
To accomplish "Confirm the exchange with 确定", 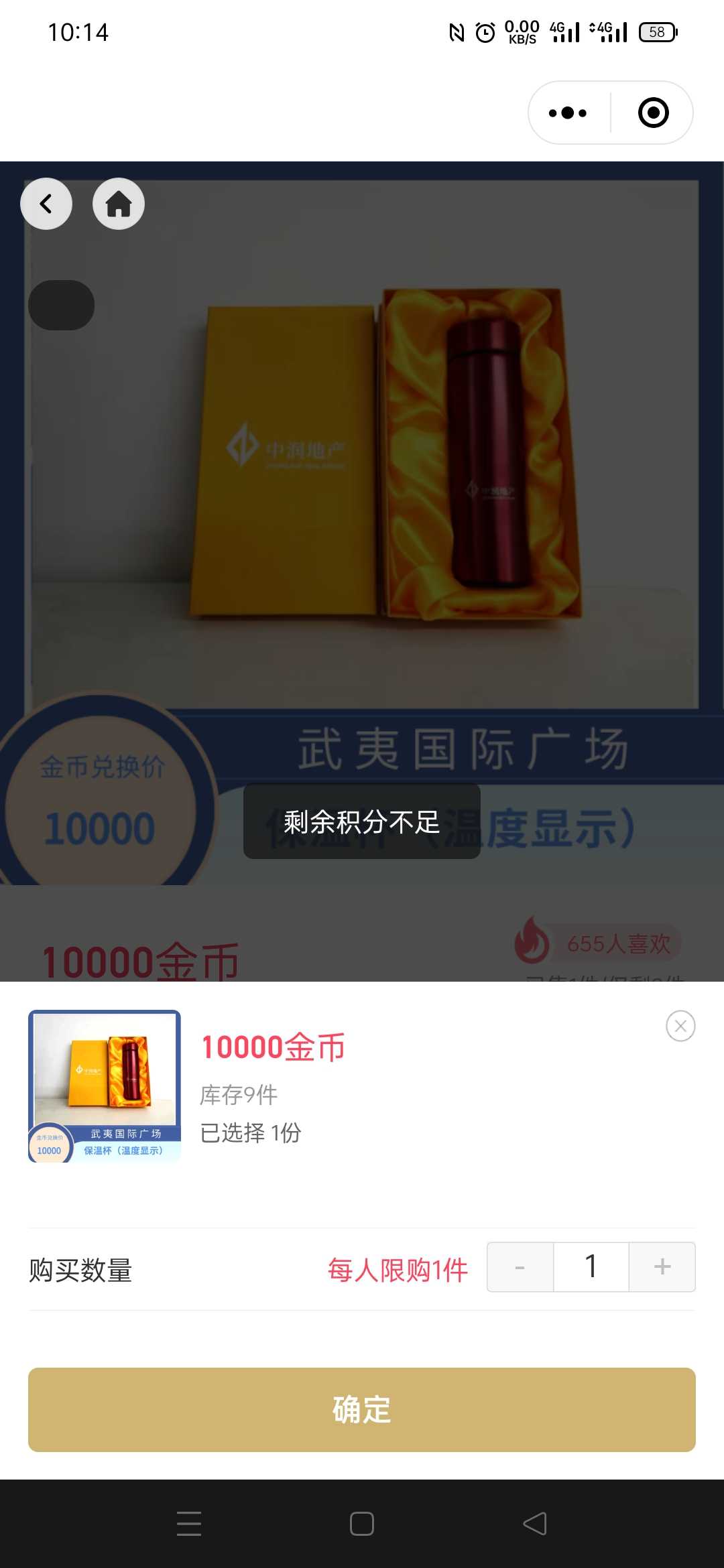I will click(x=362, y=1410).
